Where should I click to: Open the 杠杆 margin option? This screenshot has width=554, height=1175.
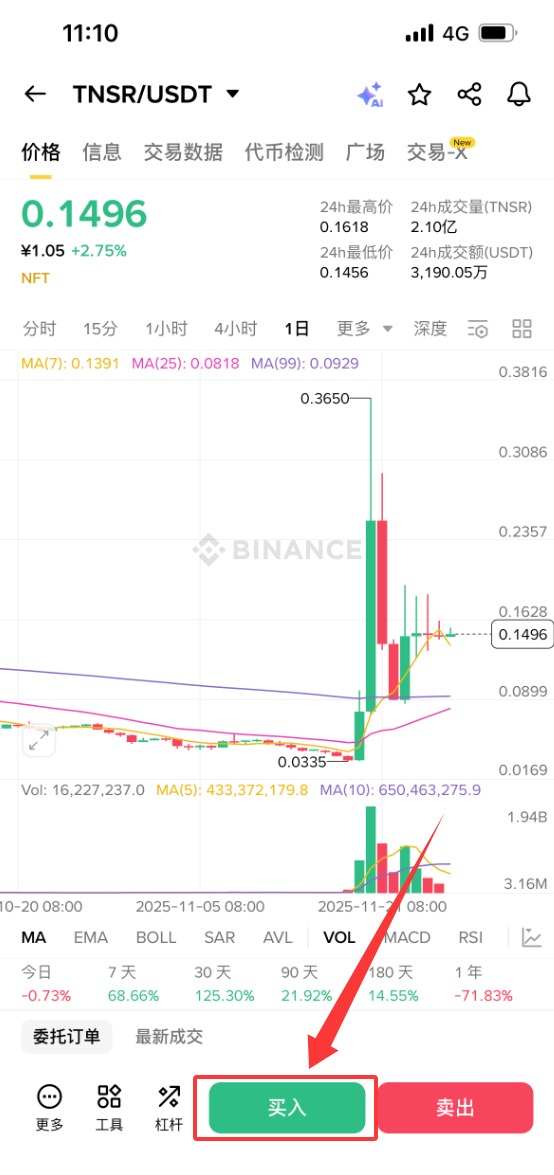(x=169, y=1108)
